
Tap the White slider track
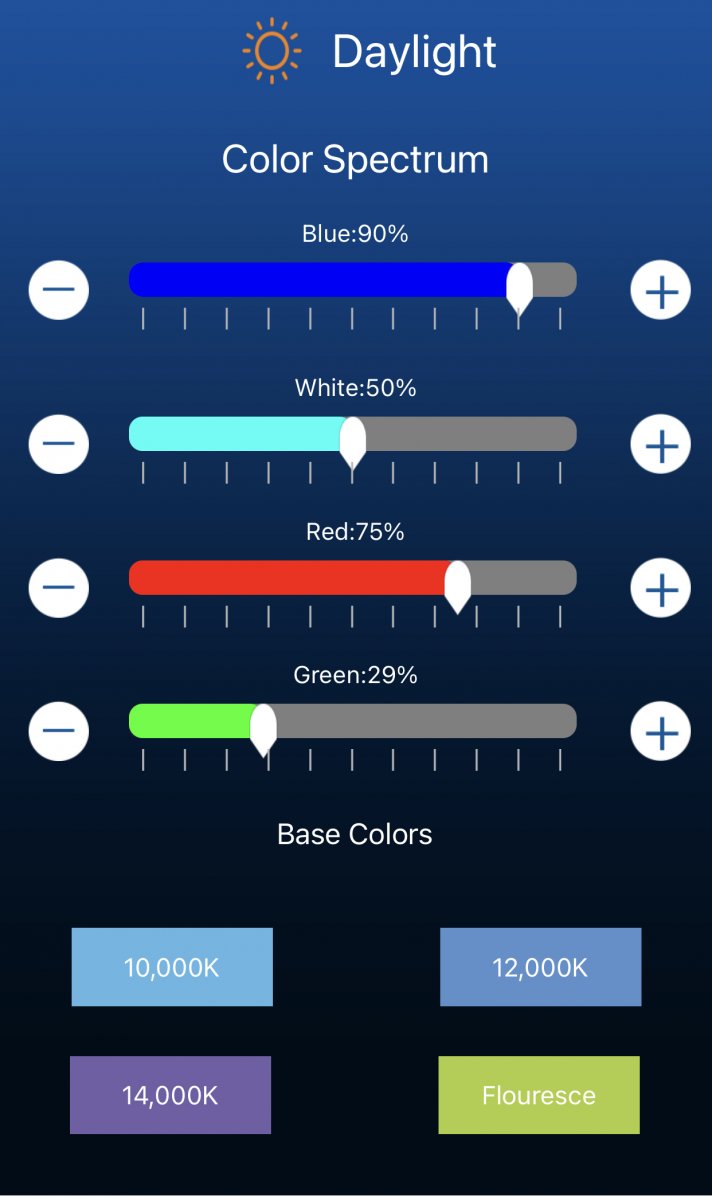coord(352,434)
